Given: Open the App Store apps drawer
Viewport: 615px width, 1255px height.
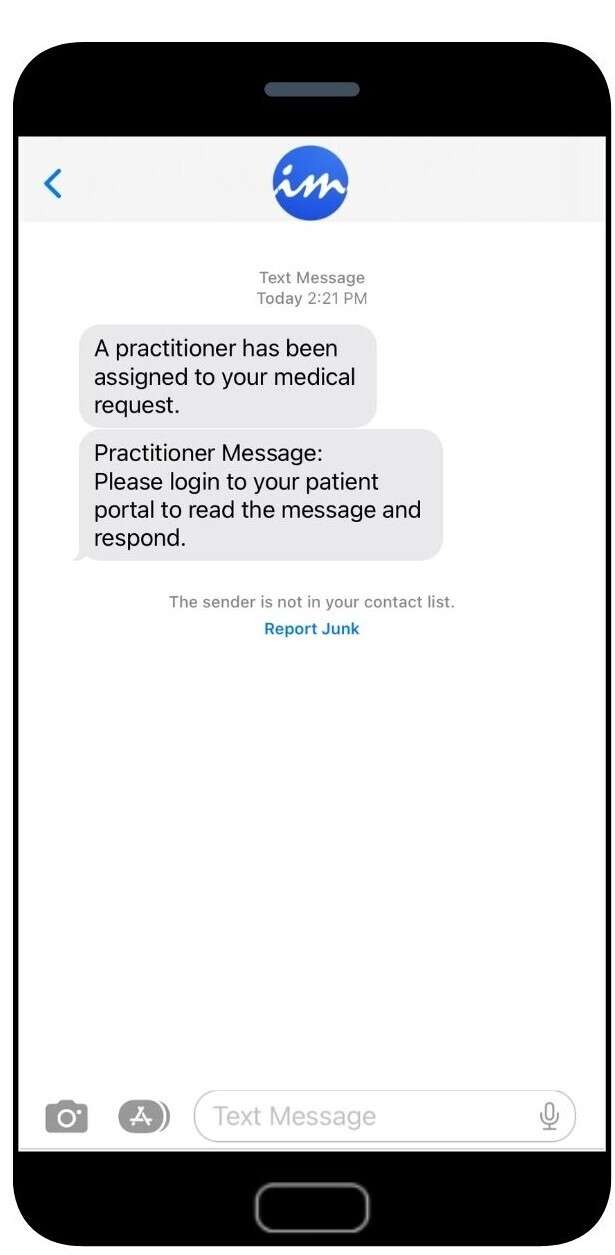Looking at the screenshot, I should coord(143,1116).
